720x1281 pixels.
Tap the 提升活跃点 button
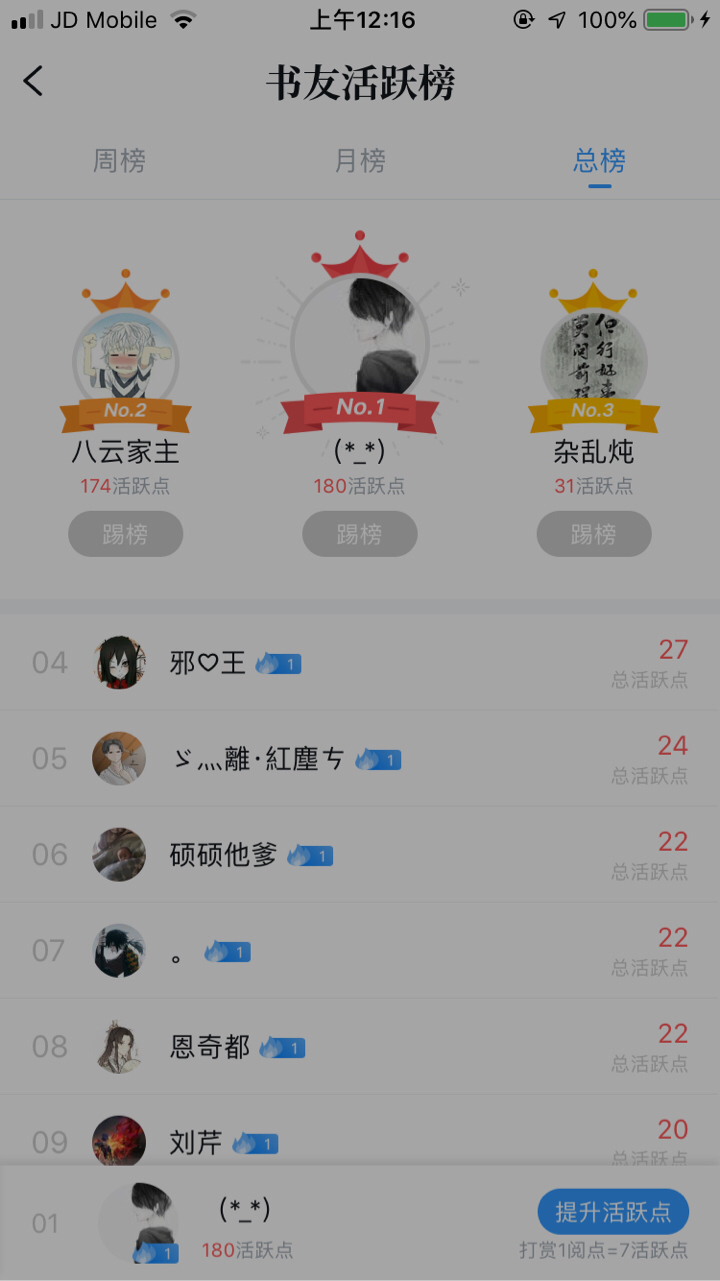click(613, 1212)
